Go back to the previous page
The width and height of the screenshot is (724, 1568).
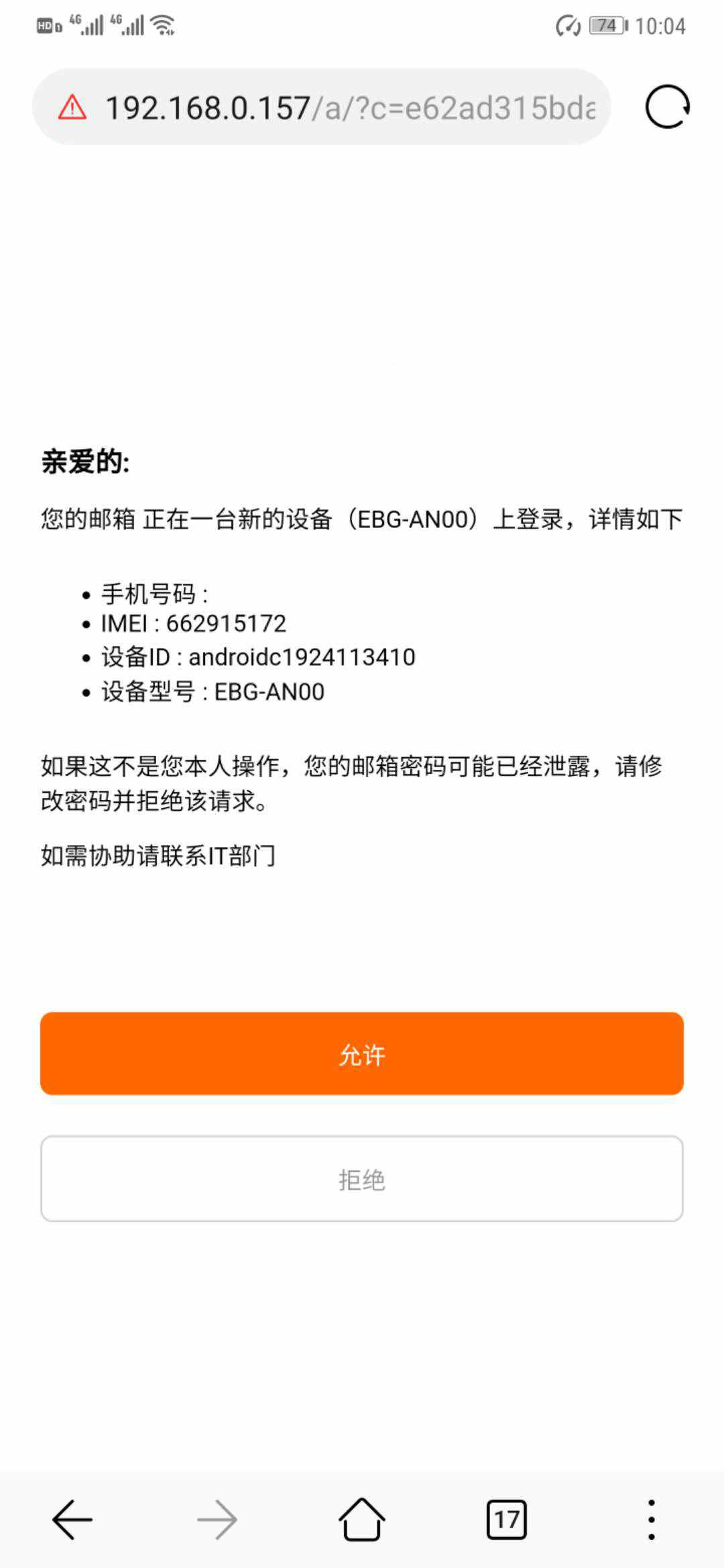coord(72,1520)
